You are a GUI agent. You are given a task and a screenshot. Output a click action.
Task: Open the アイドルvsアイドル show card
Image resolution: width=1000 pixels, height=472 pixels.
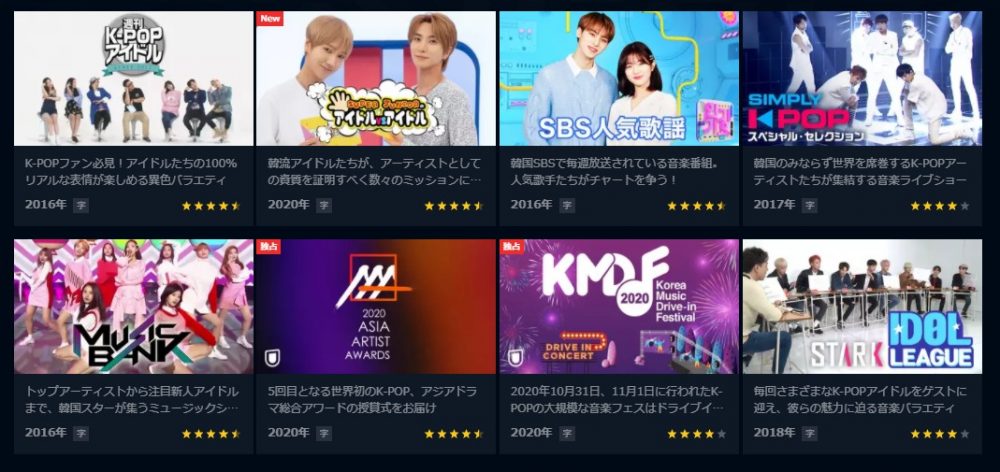tap(376, 80)
